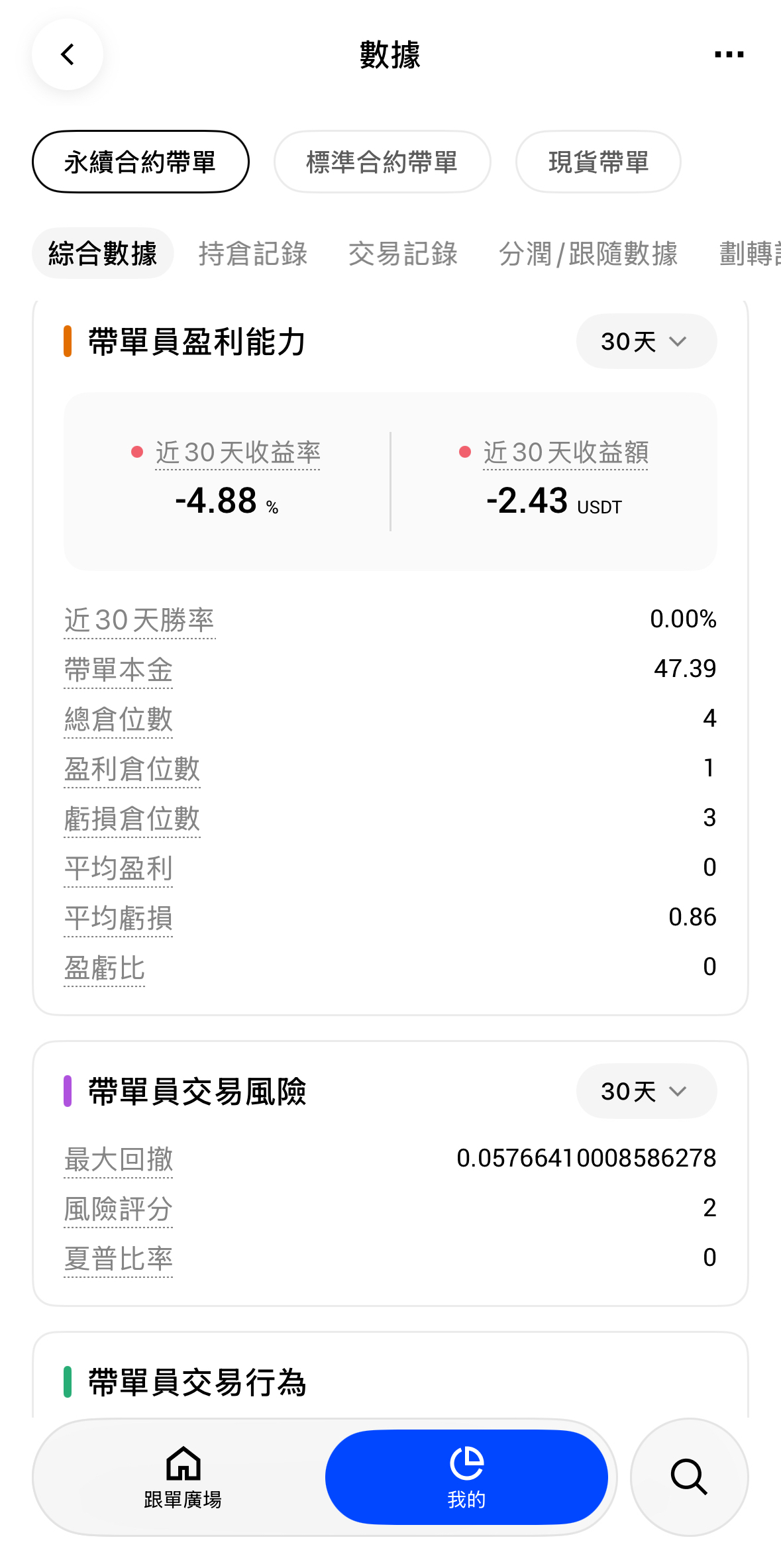This screenshot has height=1568, width=781.
Task: Expand the 30天 dropdown for 帶單員盈利能力
Action: tap(646, 341)
